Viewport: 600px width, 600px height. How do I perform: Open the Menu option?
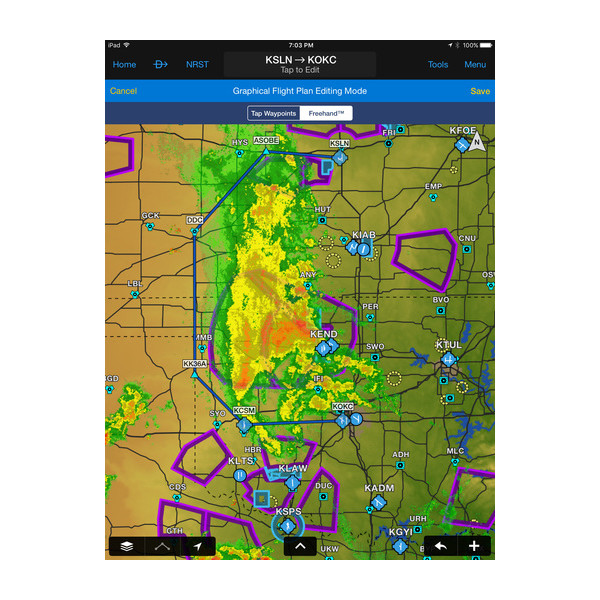coord(475,65)
